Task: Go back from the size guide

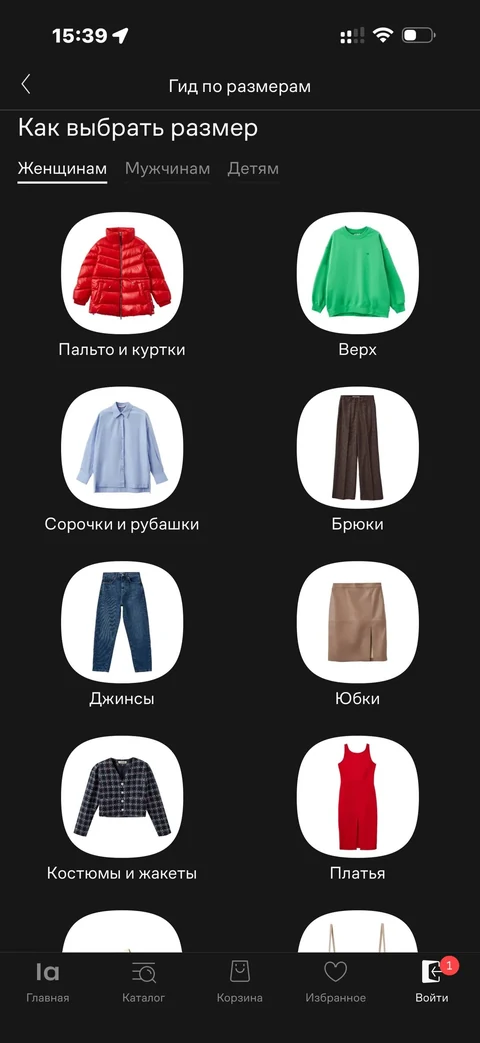Action: coord(26,84)
